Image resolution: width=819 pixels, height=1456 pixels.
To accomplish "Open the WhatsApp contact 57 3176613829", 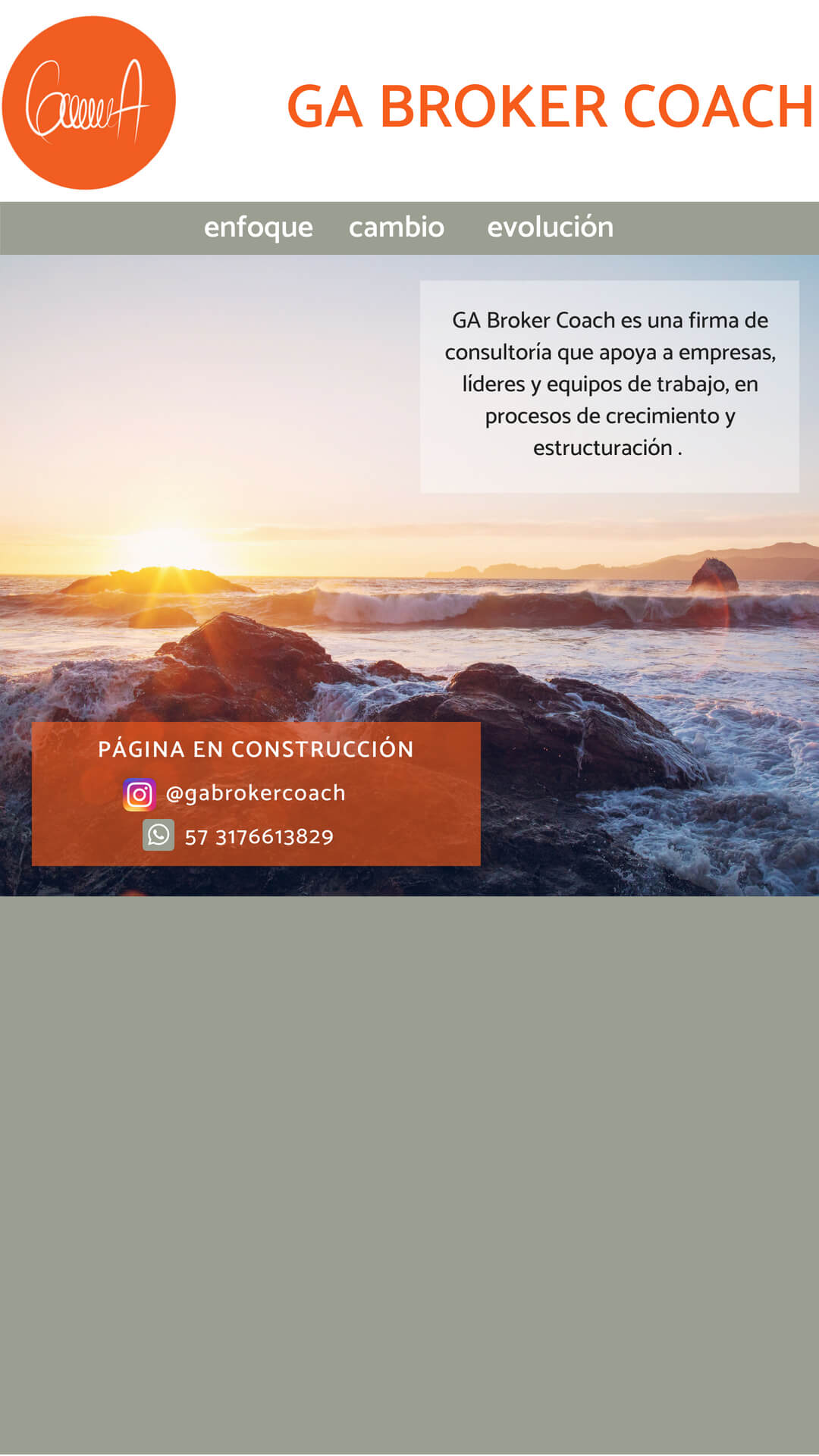I will (x=258, y=836).
